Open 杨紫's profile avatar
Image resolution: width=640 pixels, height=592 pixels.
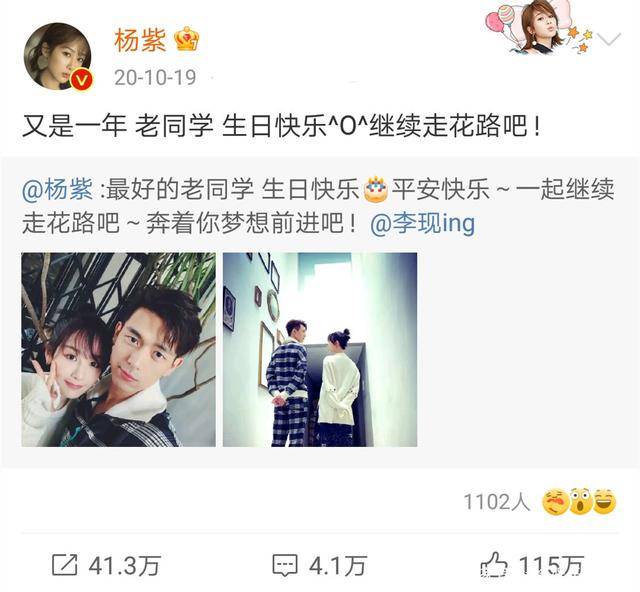pyautogui.click(x=58, y=57)
